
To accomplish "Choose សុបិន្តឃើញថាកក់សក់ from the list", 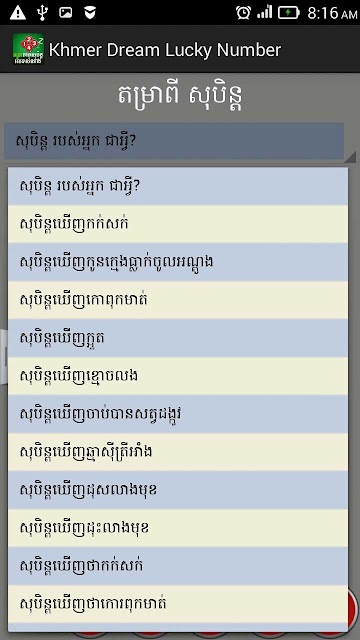I will pyautogui.click(x=178, y=566).
